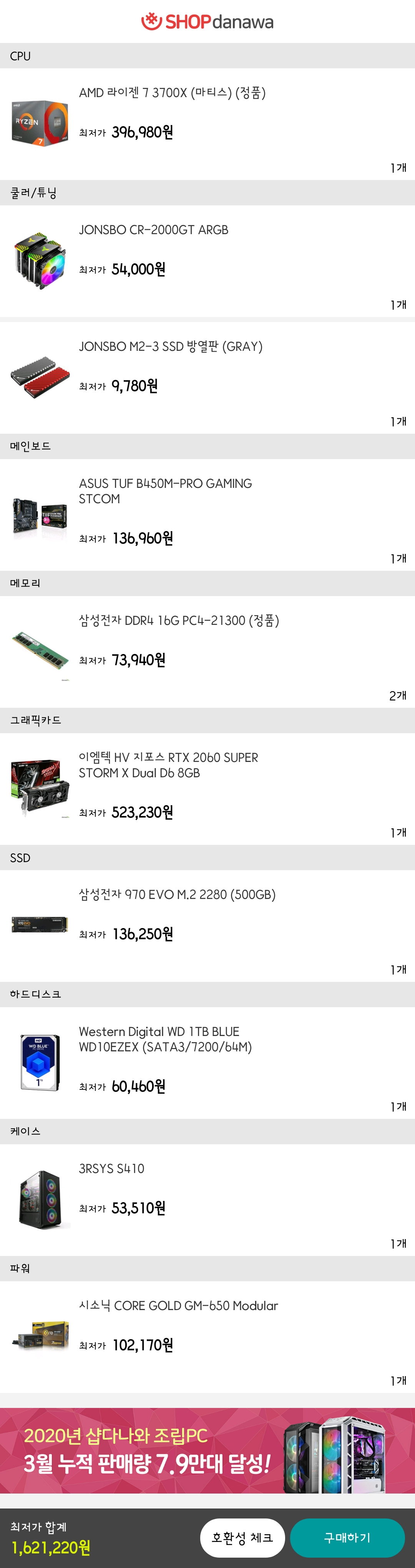Image resolution: width=415 pixels, height=1568 pixels.
Task: Open the 삼성전자 970 EVO M.2 SSD
Action: [177, 895]
